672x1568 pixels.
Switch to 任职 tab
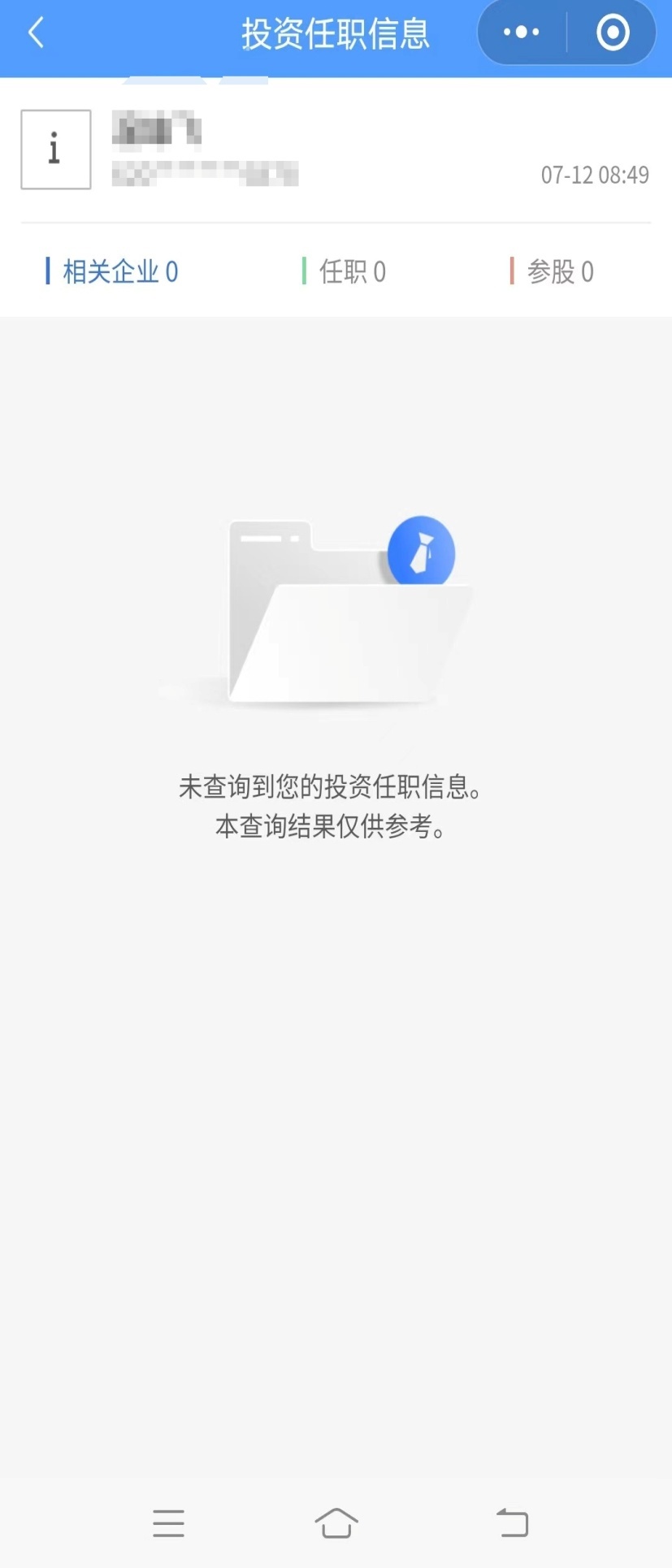(346, 271)
